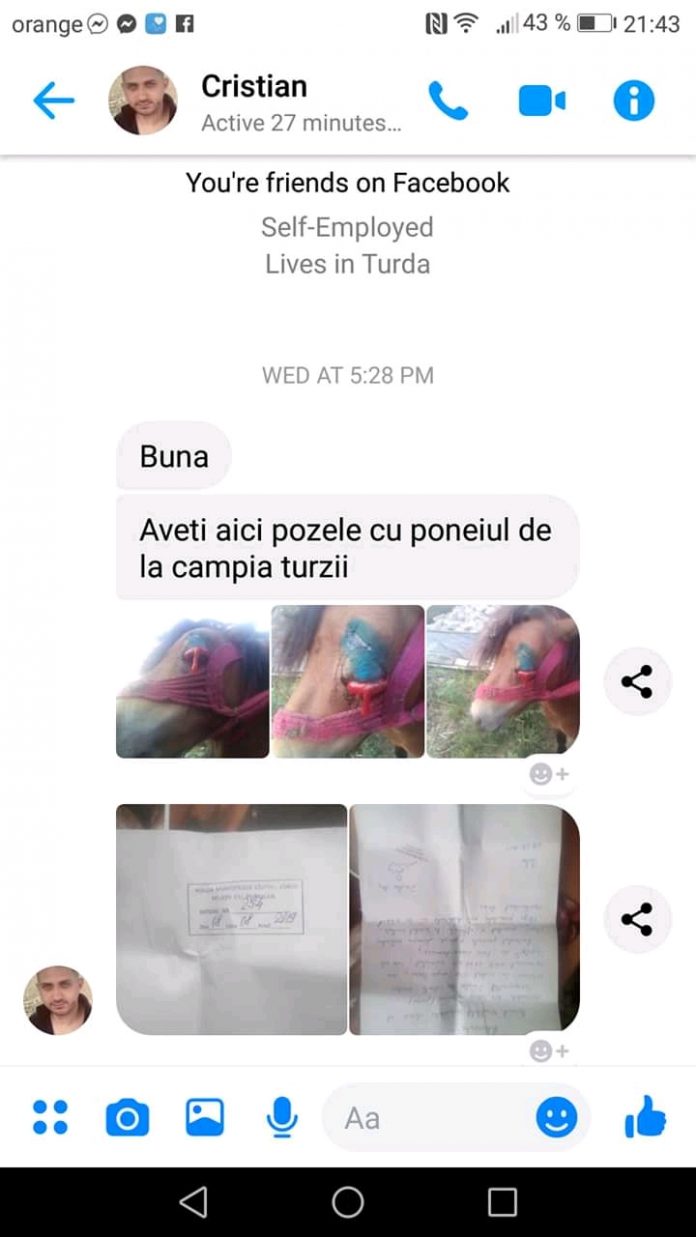Share the pony photo set

coord(636,682)
